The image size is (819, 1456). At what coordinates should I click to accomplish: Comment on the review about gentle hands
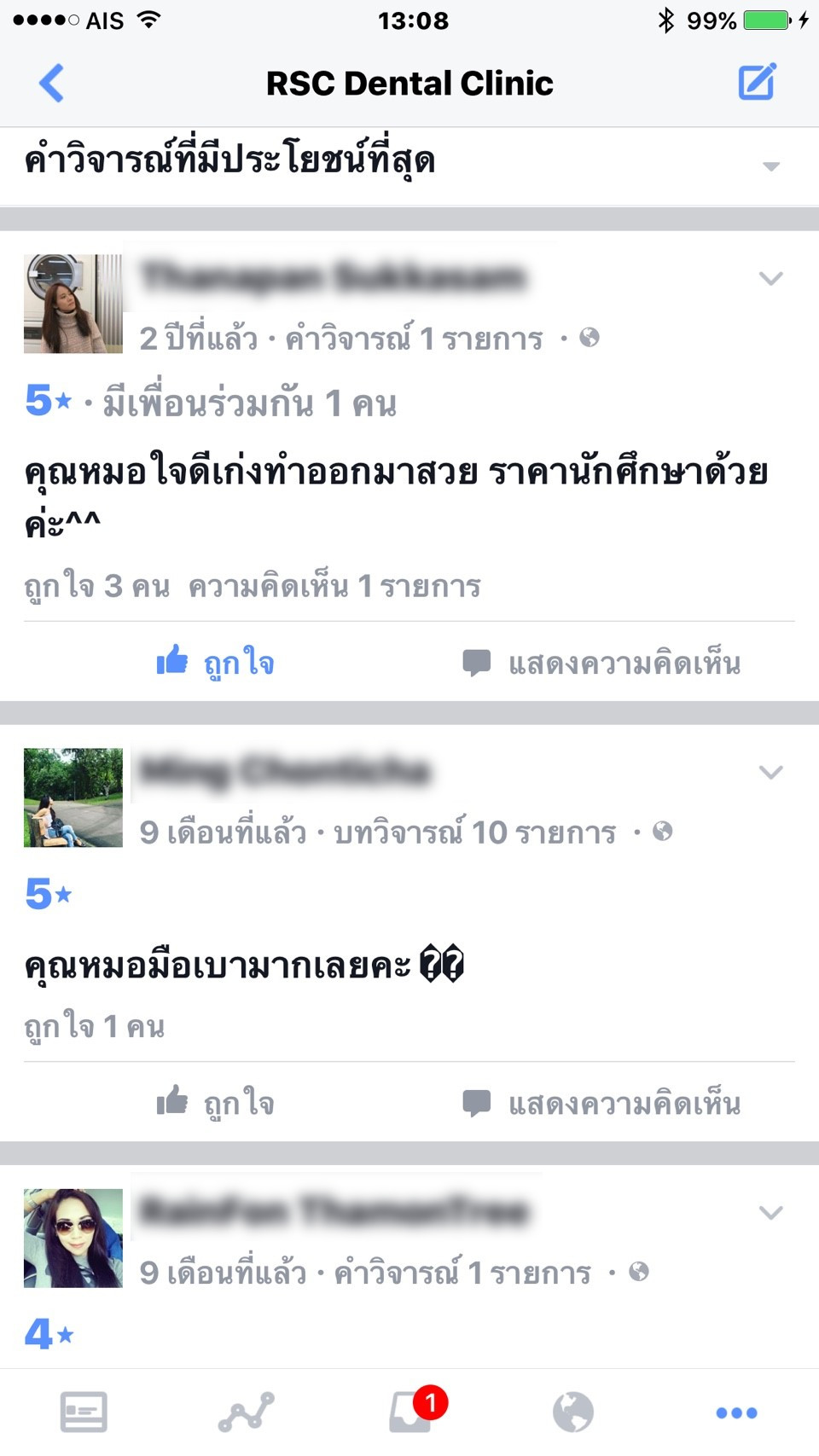point(601,1103)
